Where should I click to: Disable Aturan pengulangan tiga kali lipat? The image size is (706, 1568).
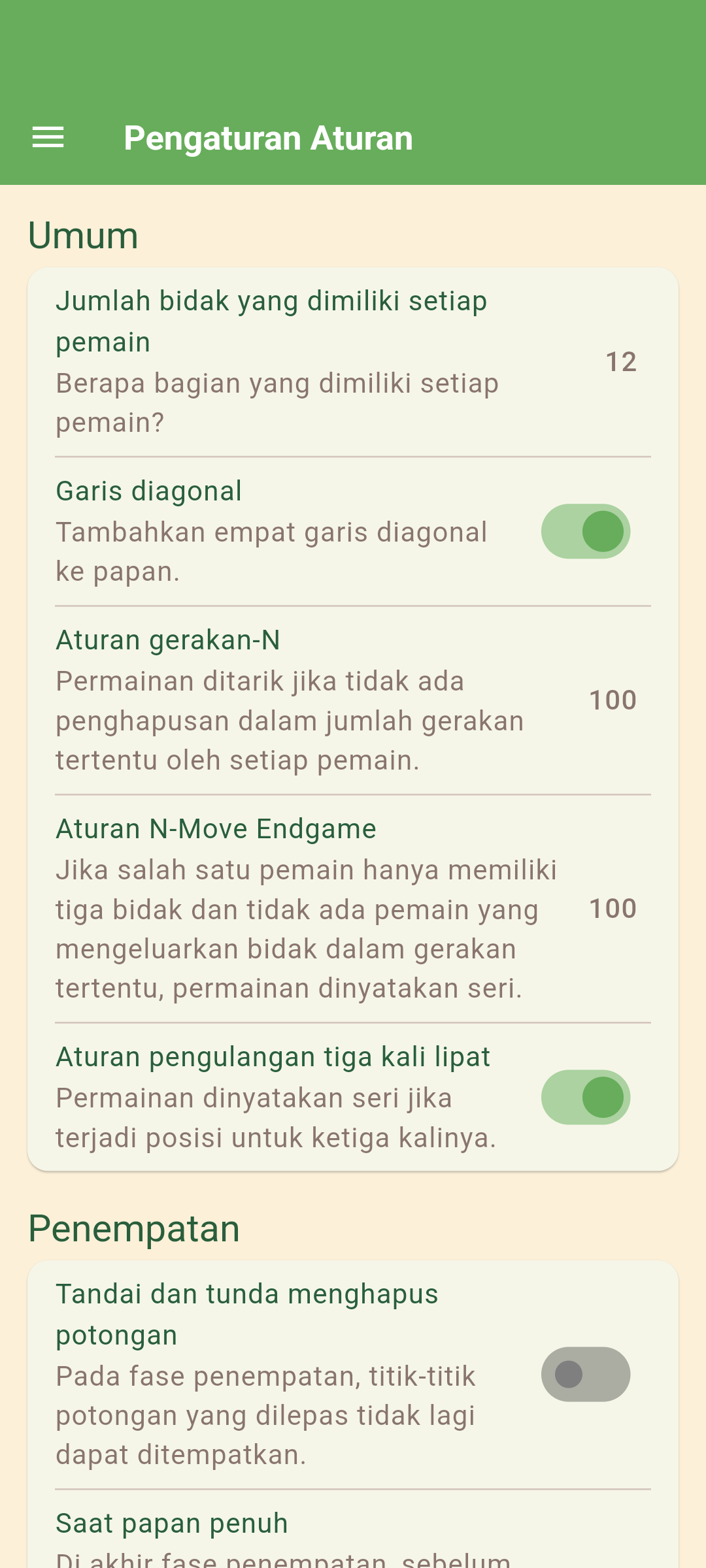(x=585, y=1098)
